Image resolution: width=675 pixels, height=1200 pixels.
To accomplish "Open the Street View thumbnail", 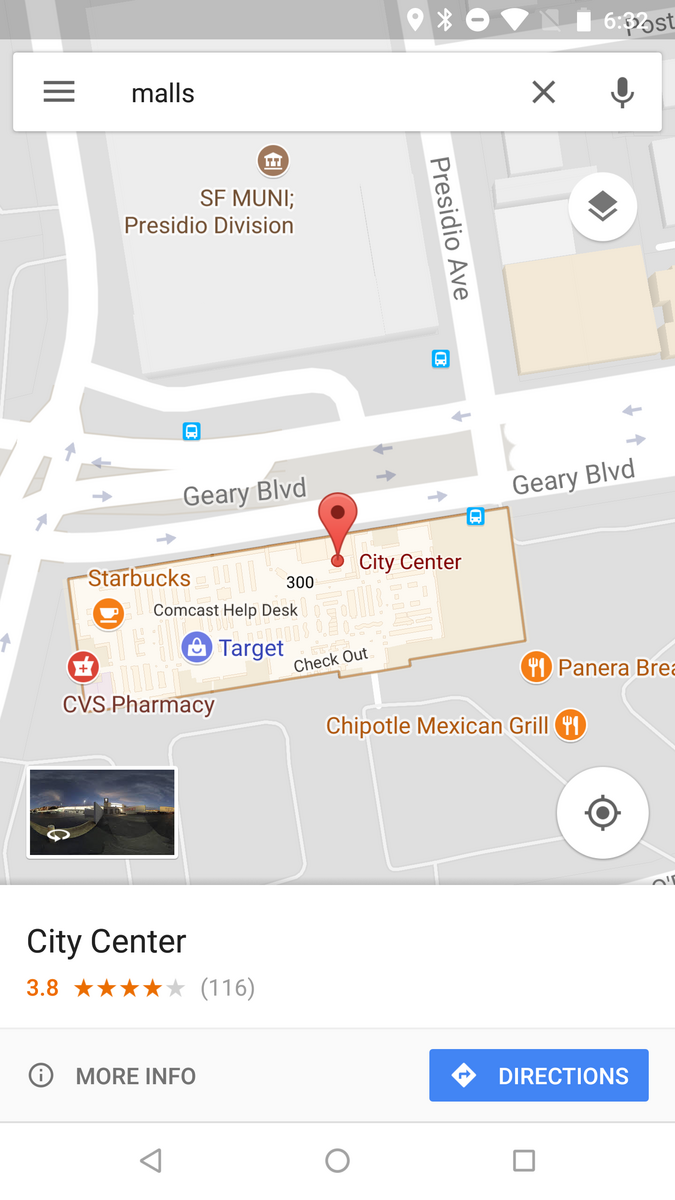I will (102, 812).
